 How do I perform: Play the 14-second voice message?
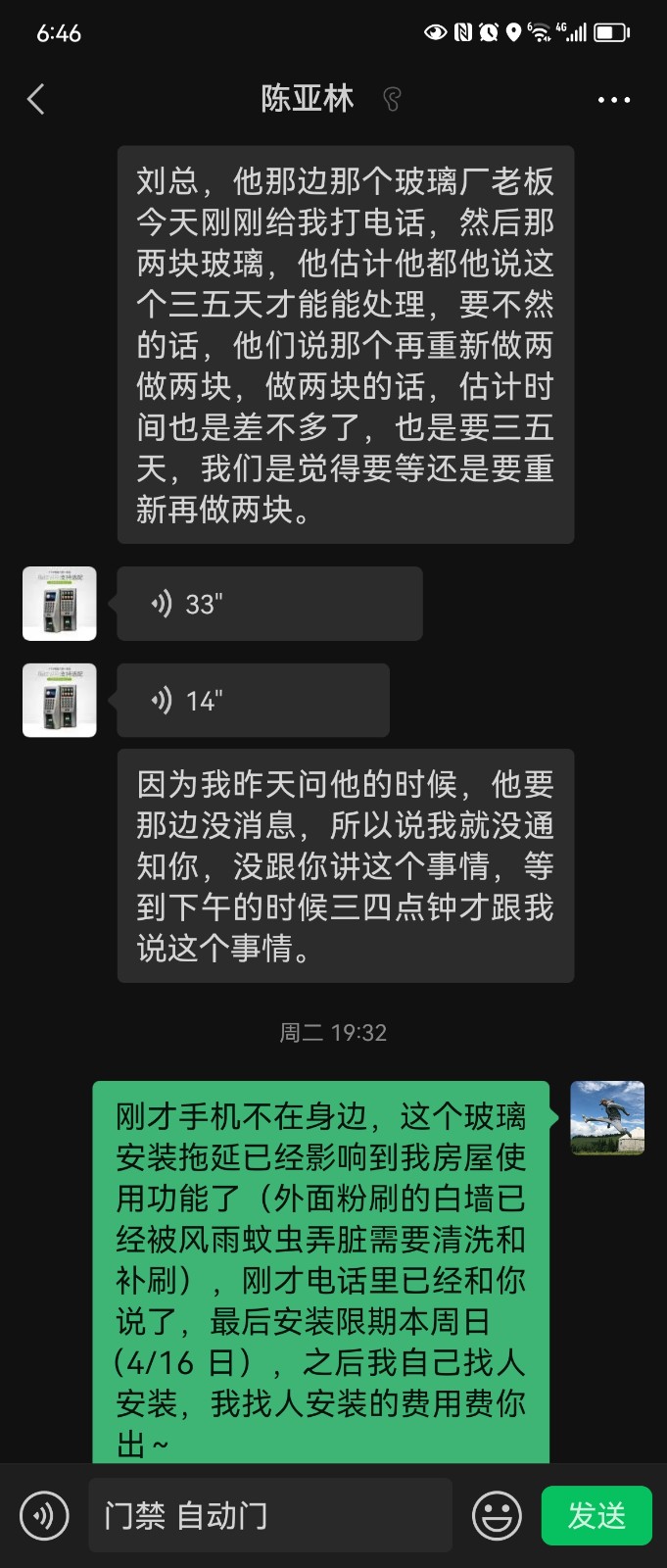[x=253, y=701]
